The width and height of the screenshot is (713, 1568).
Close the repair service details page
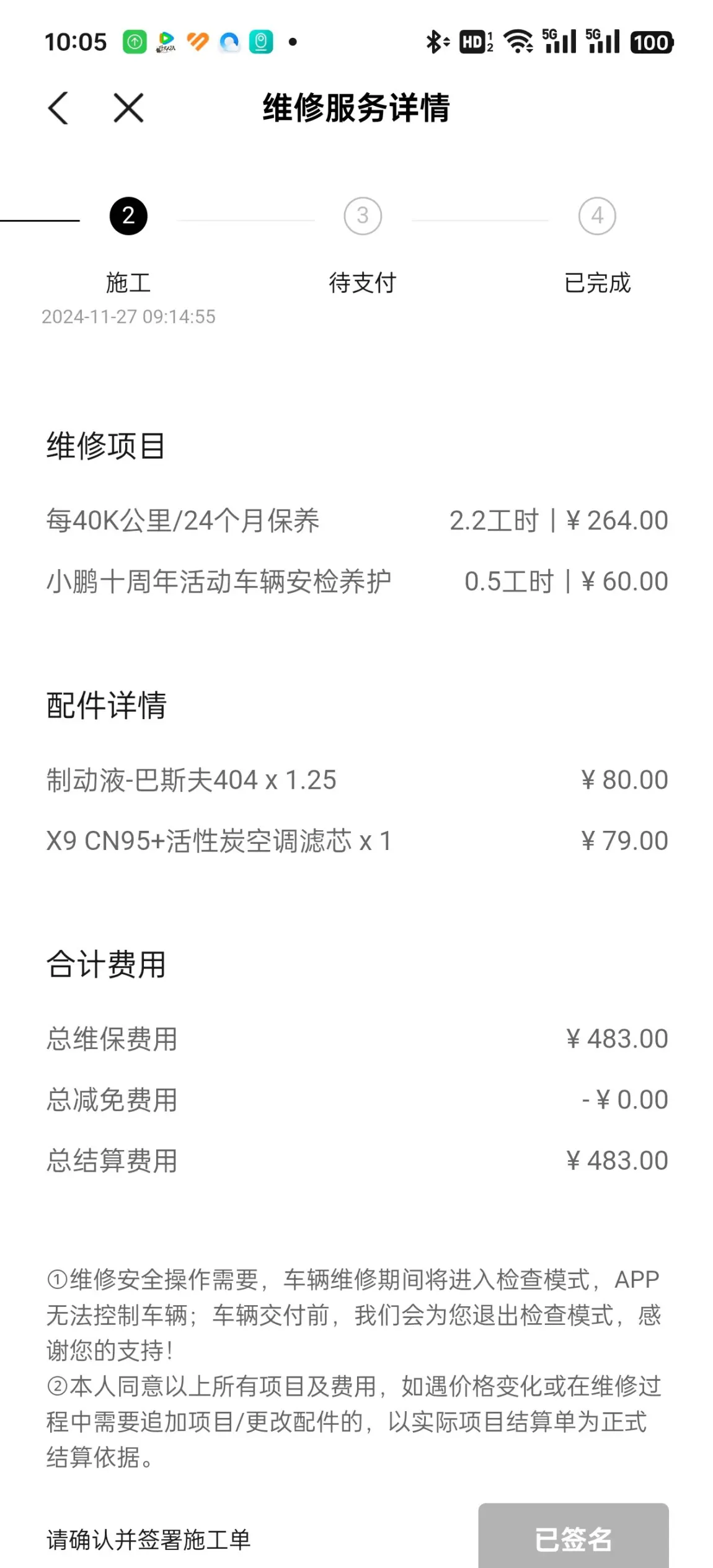tap(128, 108)
